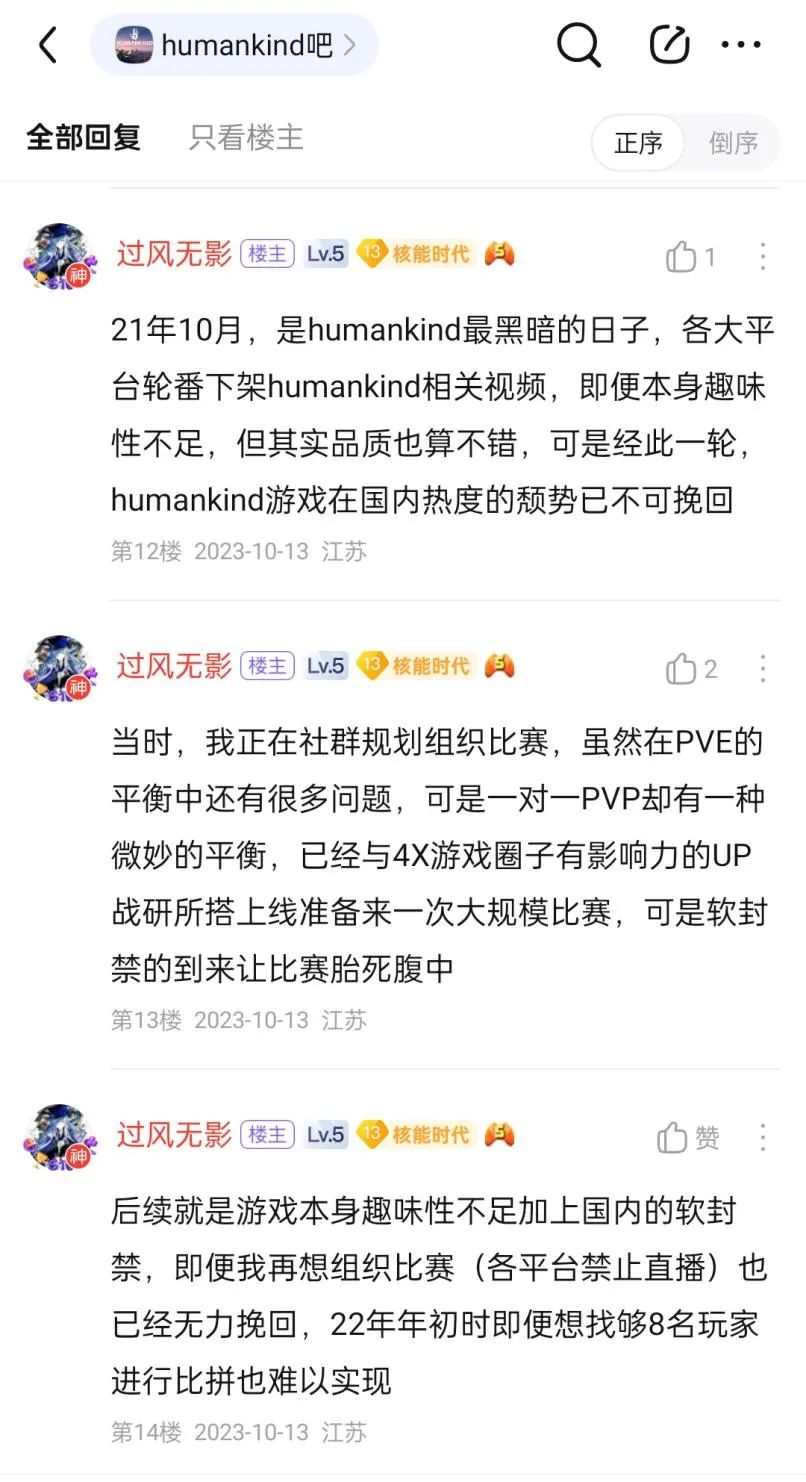This screenshot has width=806, height=1482.
Task: Open 过风无影's username on 第13楼
Action: coord(174,666)
